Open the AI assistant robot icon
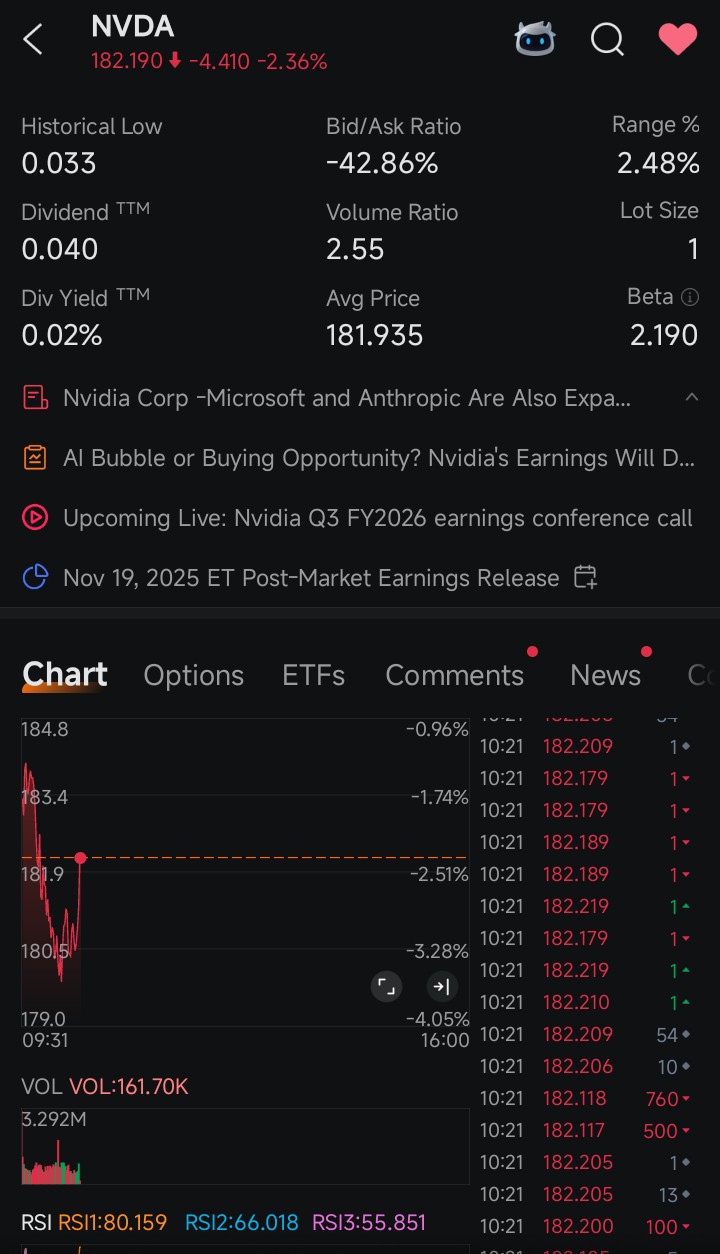This screenshot has width=720, height=1254. [x=535, y=39]
